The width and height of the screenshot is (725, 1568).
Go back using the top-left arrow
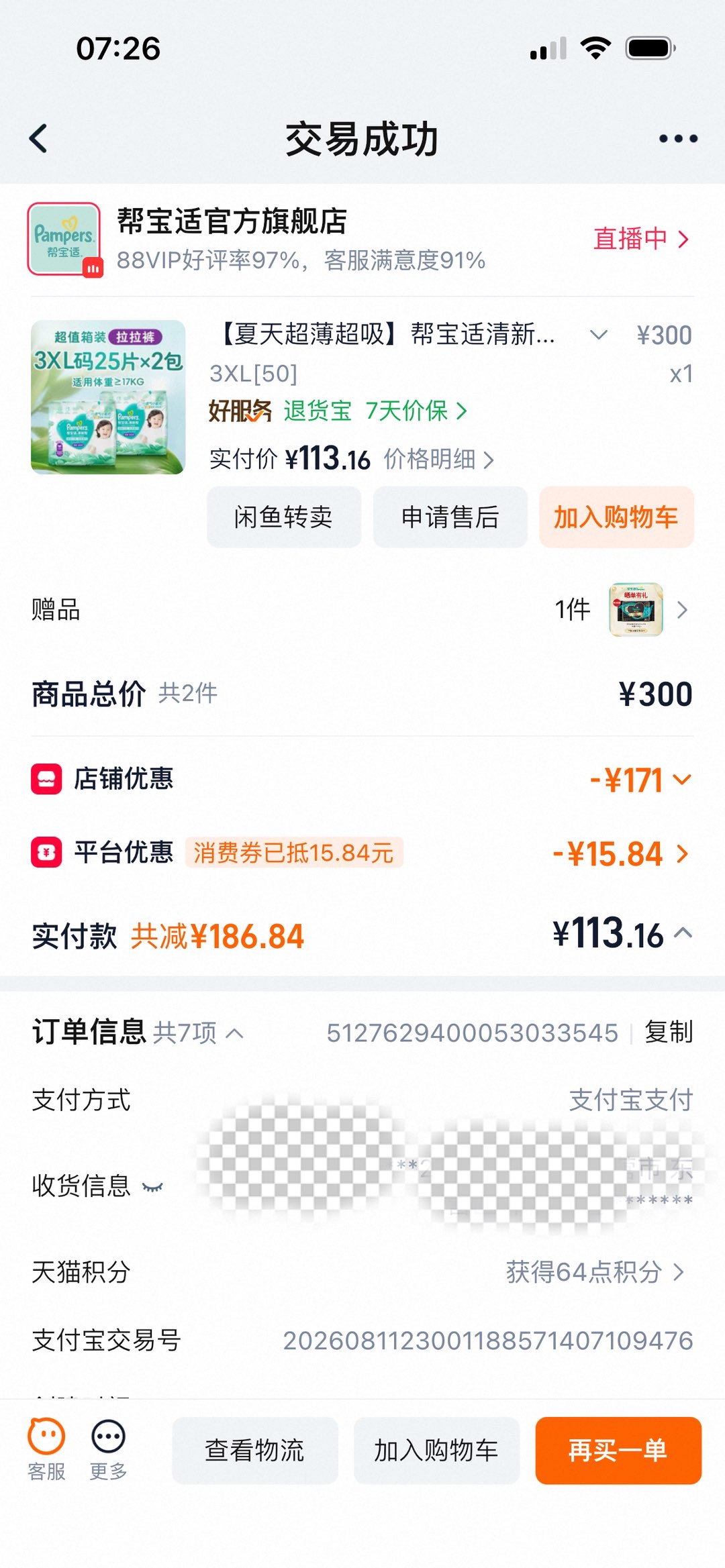(x=38, y=139)
